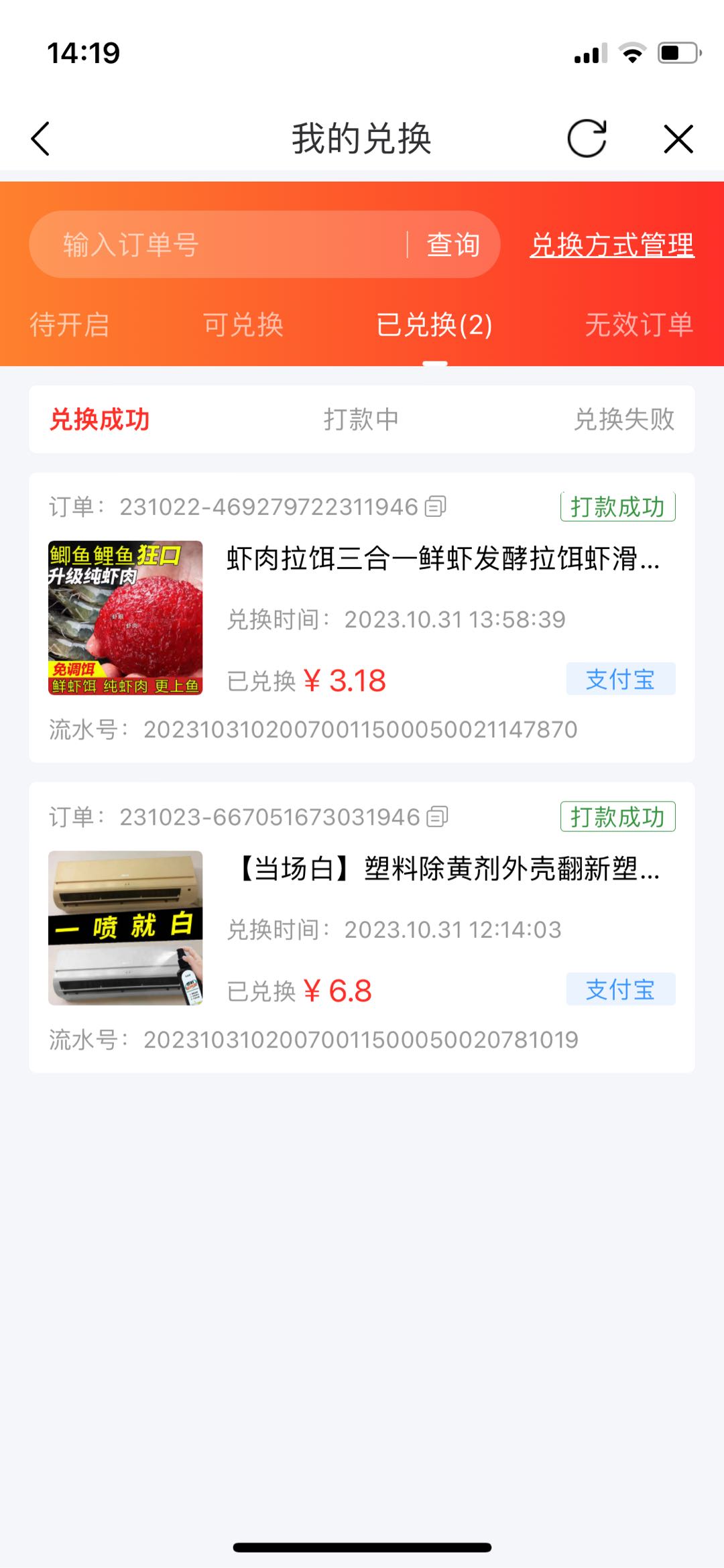Close the page with the X icon

tap(678, 139)
